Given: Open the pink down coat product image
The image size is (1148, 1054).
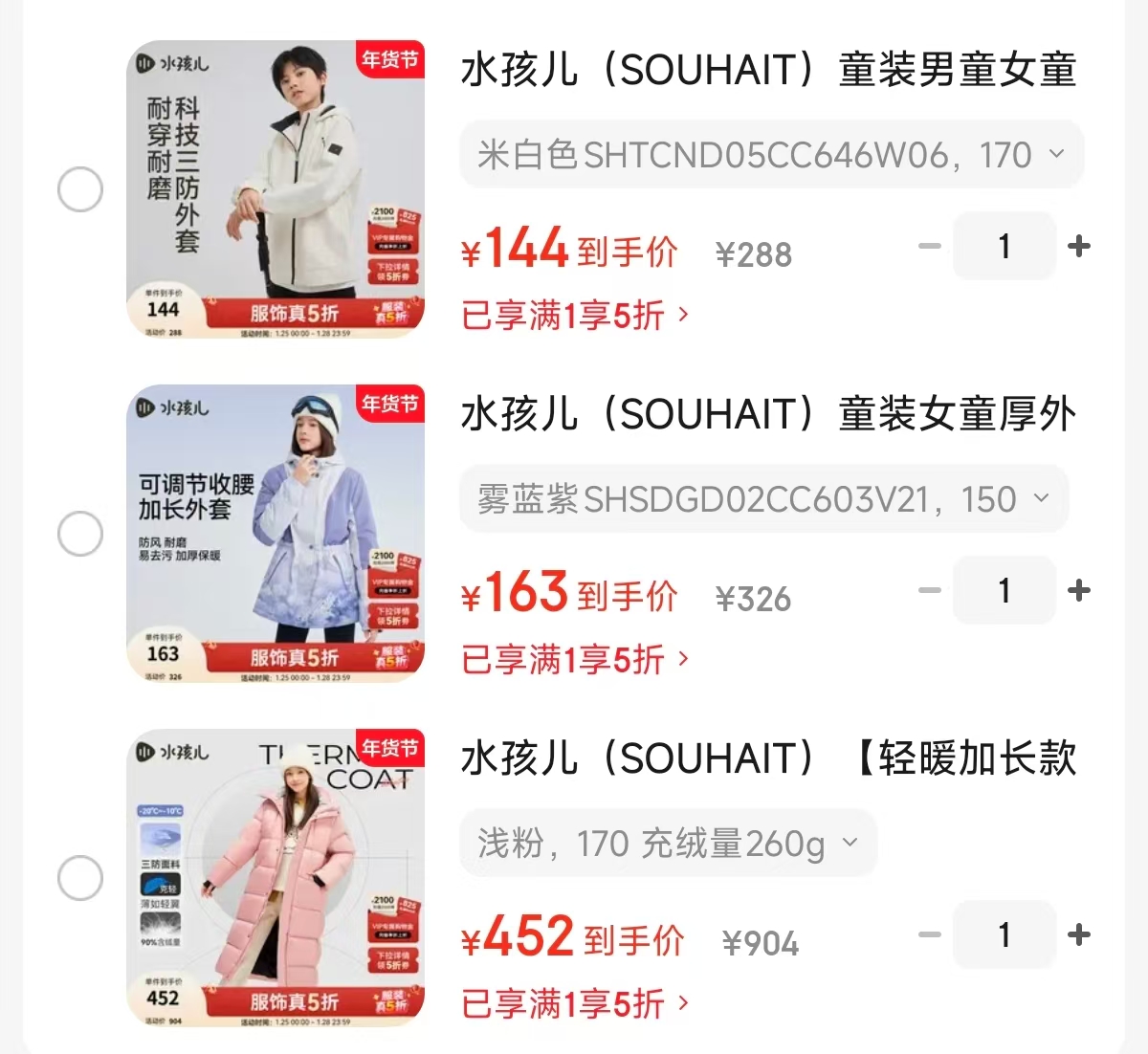Looking at the screenshot, I should (276, 878).
